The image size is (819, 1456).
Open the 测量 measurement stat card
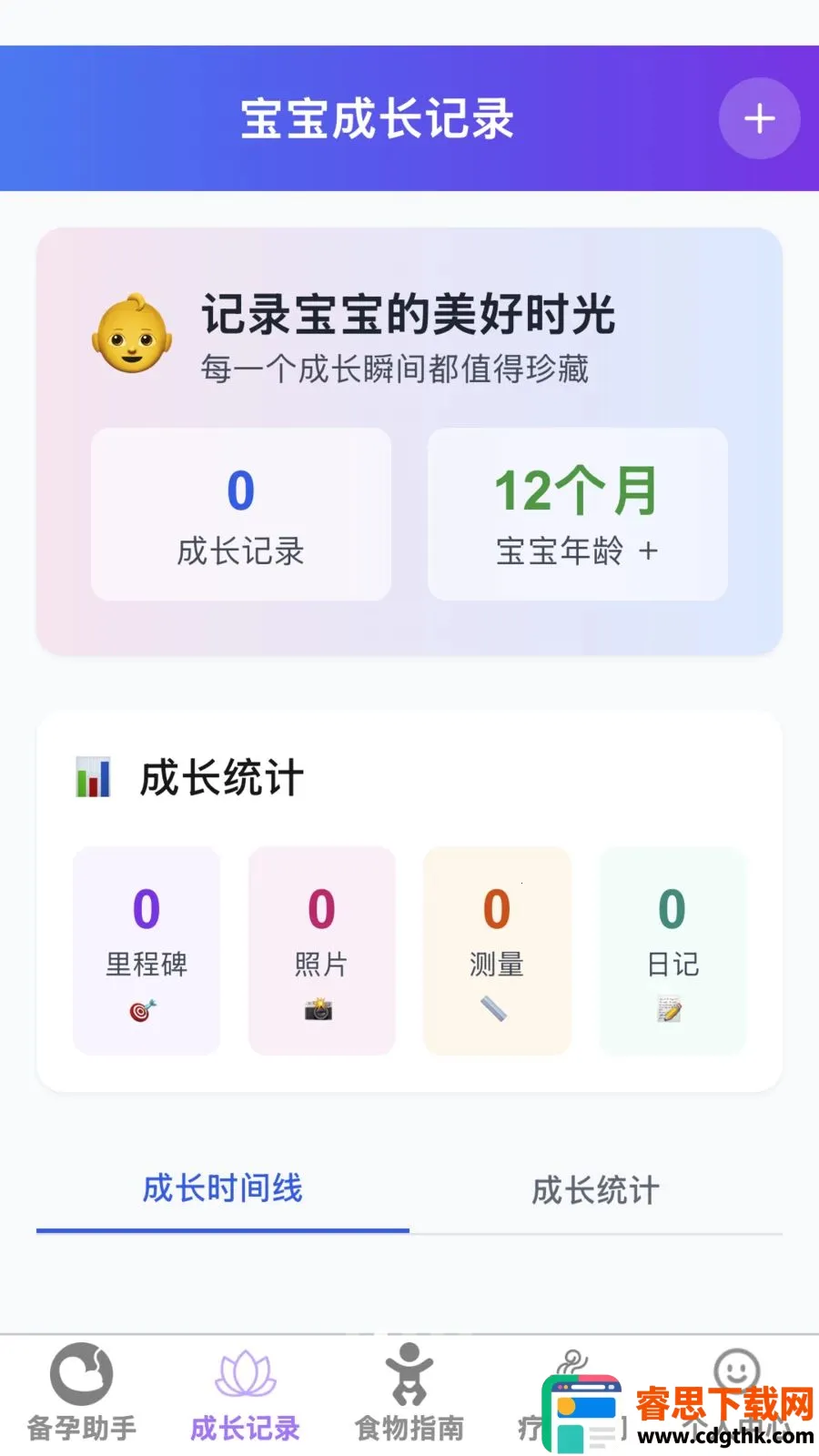tap(497, 951)
